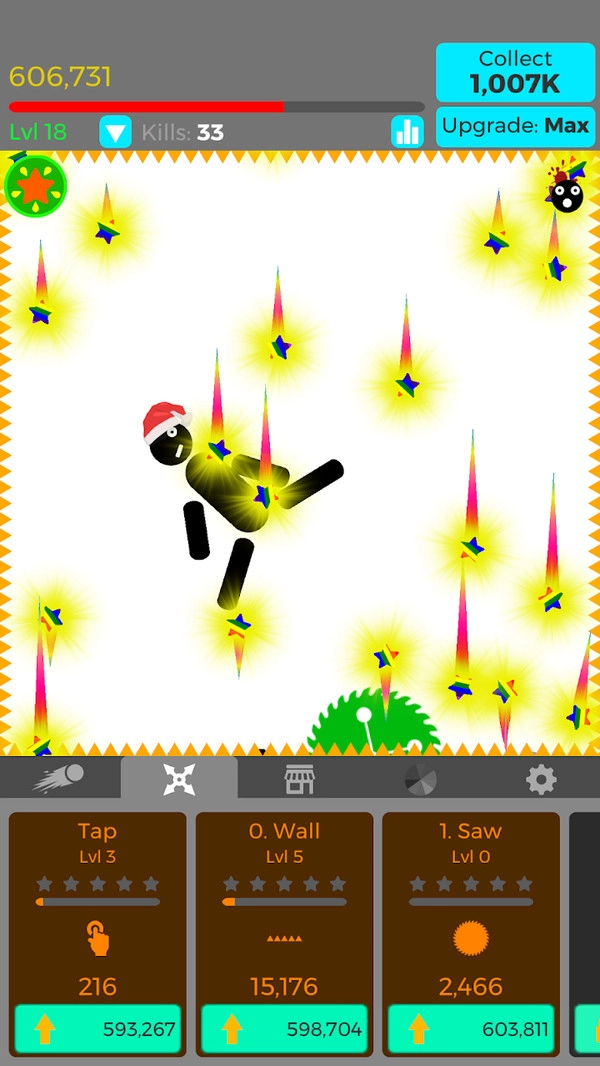Upgrade Wall for 598,704
Screen dimensions: 600x1066
(285, 1029)
